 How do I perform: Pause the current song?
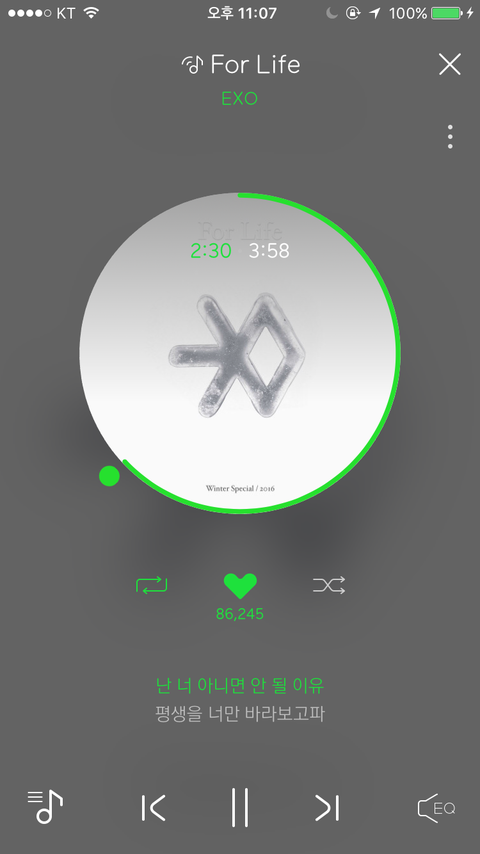tap(240, 807)
